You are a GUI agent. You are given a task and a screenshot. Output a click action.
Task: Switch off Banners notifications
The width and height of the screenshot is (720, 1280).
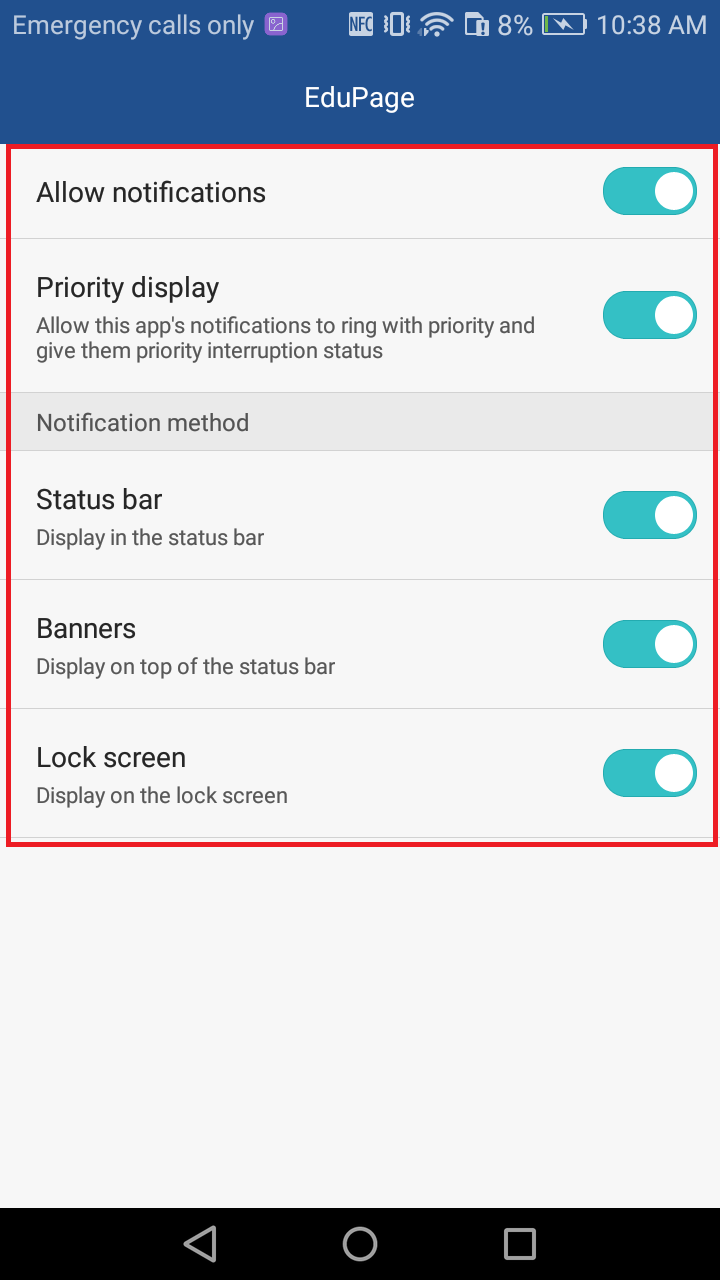(x=650, y=644)
